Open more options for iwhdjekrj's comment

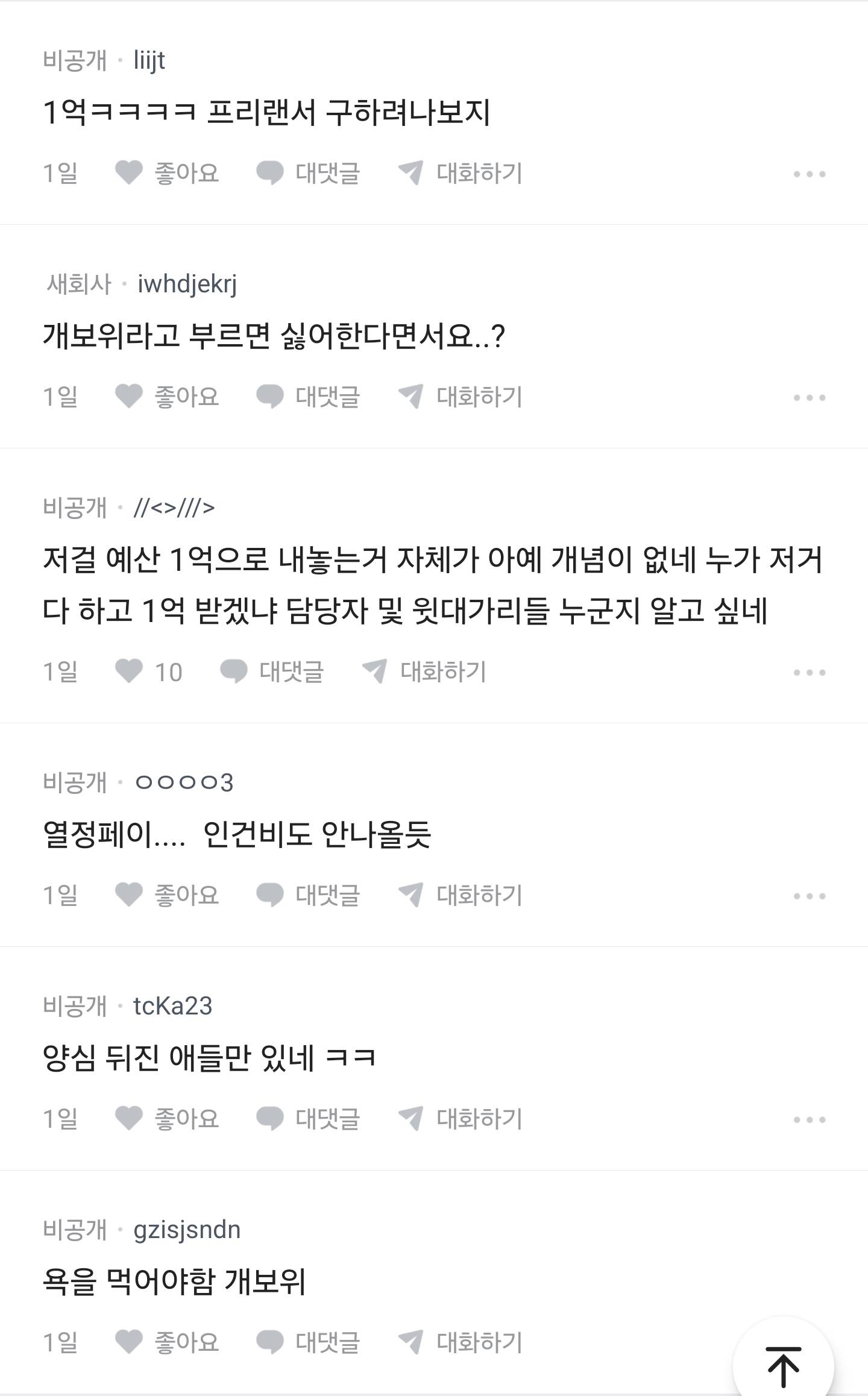click(809, 398)
